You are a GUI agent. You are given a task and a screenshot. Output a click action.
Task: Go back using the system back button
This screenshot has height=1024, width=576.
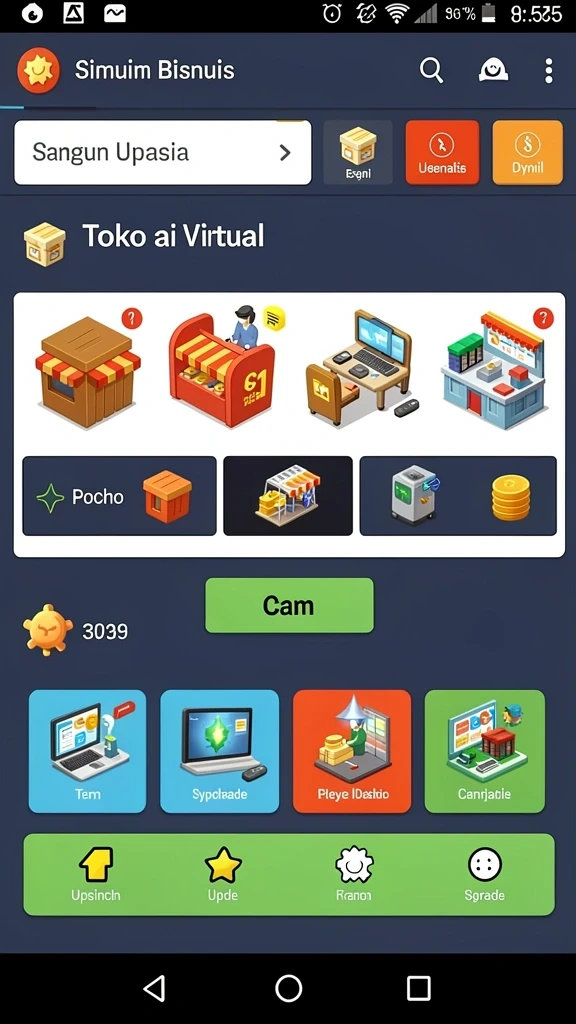tap(155, 989)
